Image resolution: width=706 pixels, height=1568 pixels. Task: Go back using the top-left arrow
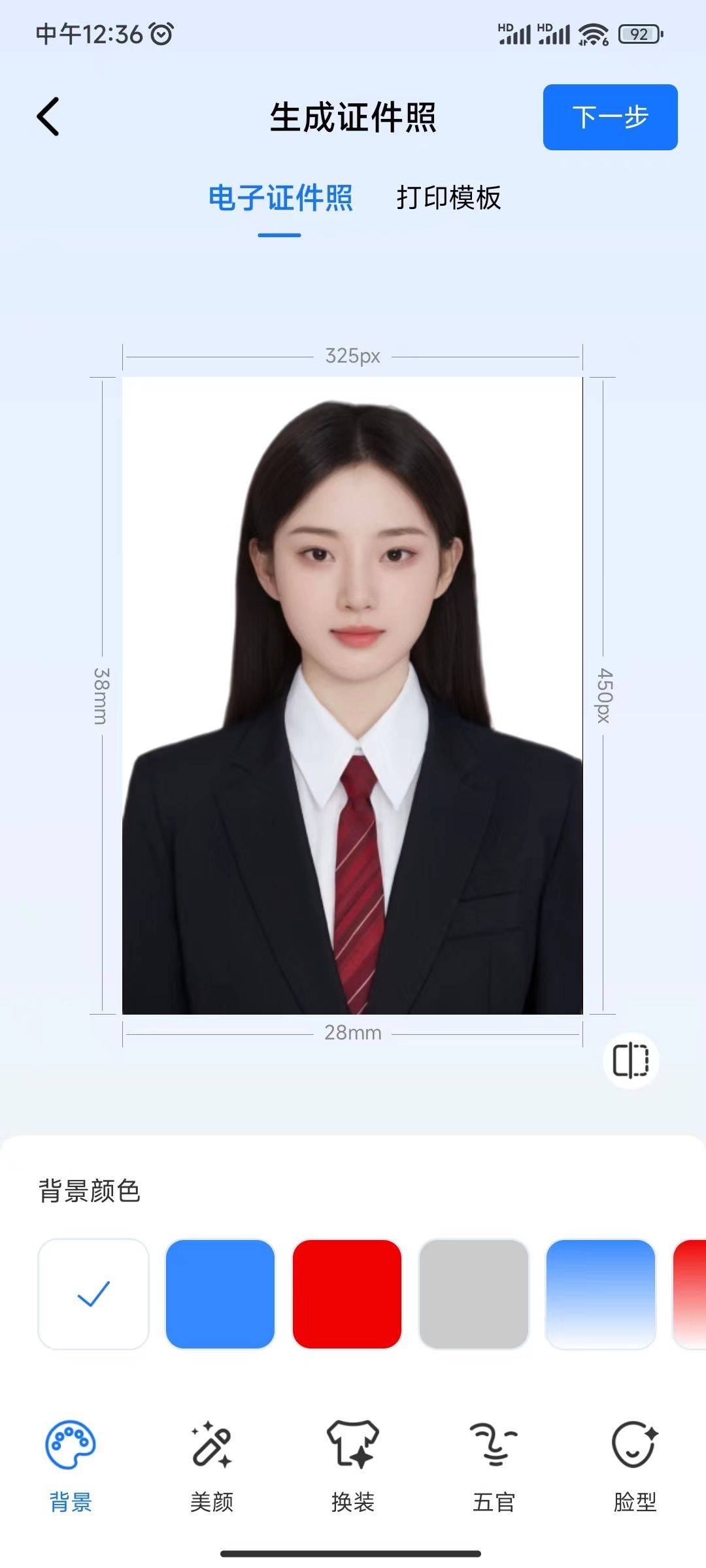point(48,117)
